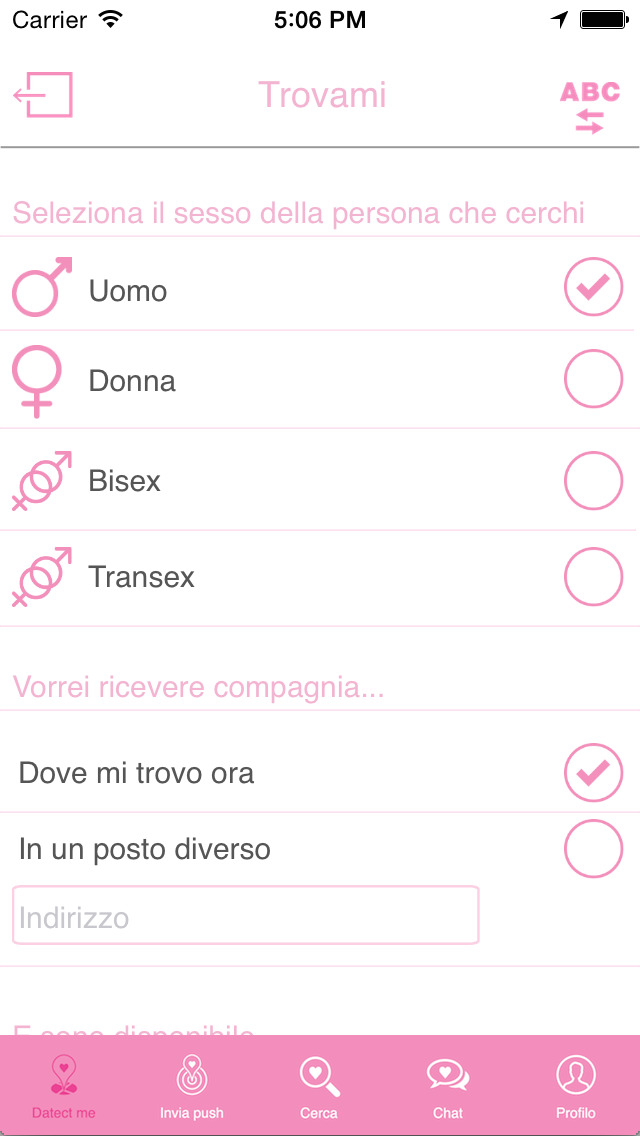This screenshot has width=640, height=1136.
Task: Select the Donna option
Action: (x=320, y=380)
